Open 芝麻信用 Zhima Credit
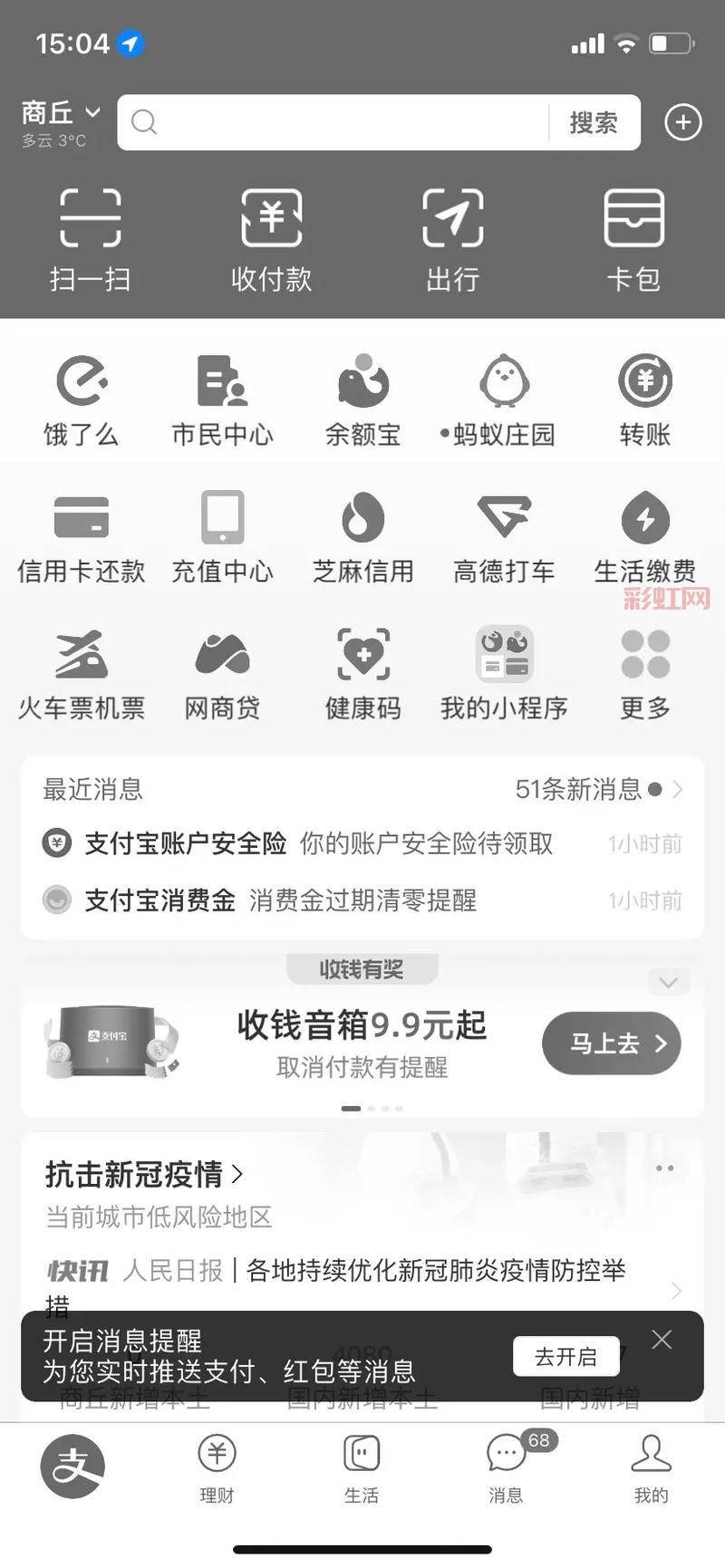The height and width of the screenshot is (1568, 725). coord(362,536)
